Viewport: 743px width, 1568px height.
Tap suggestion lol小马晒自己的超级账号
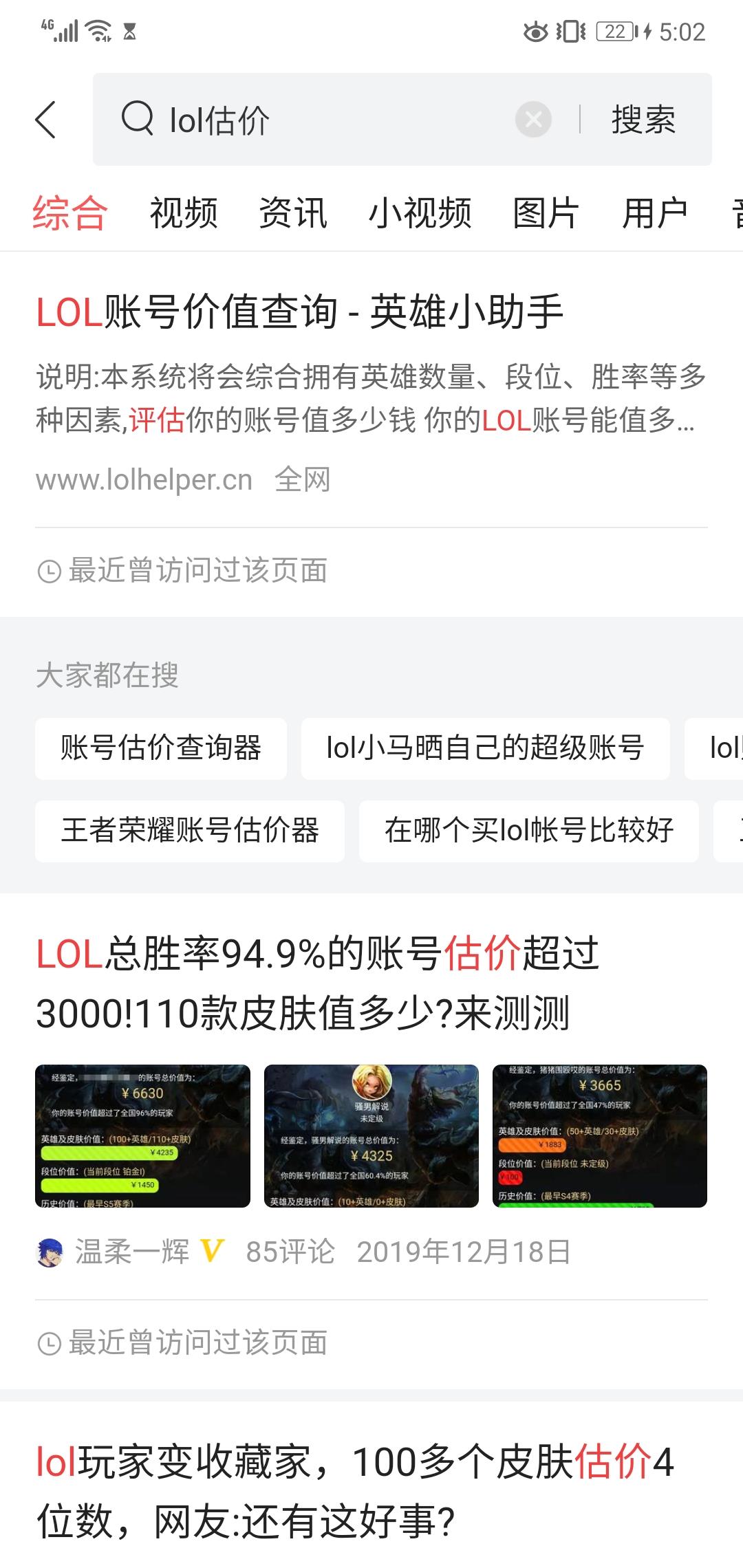tap(485, 748)
